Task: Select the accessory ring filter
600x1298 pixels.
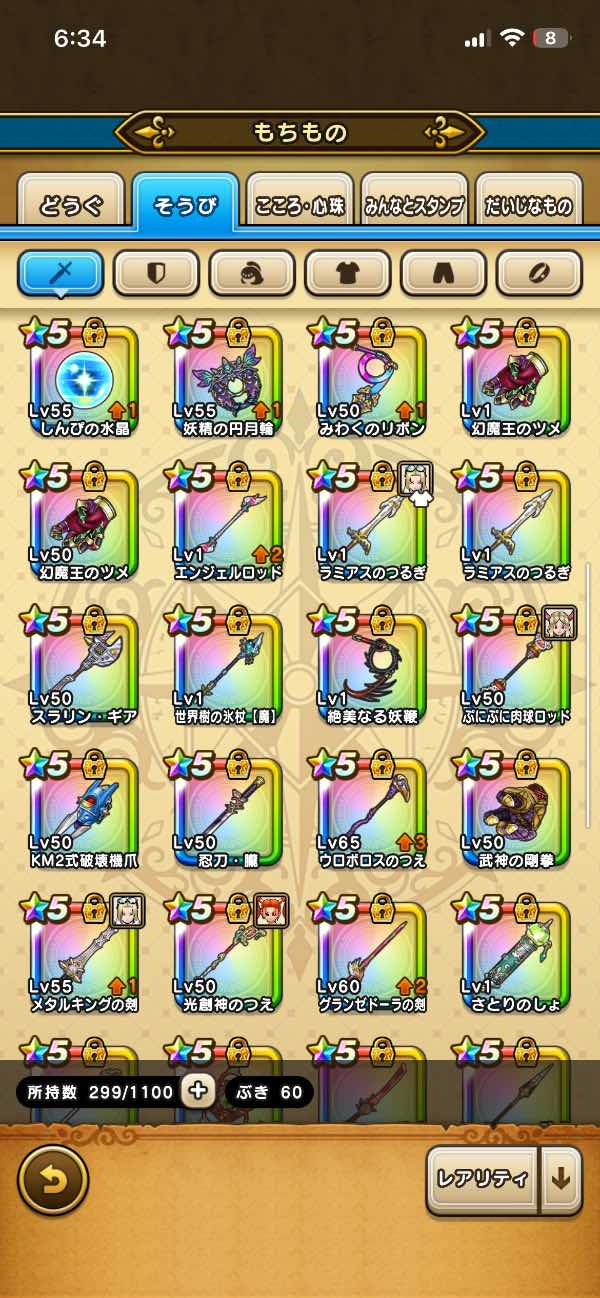Action: coord(539,272)
